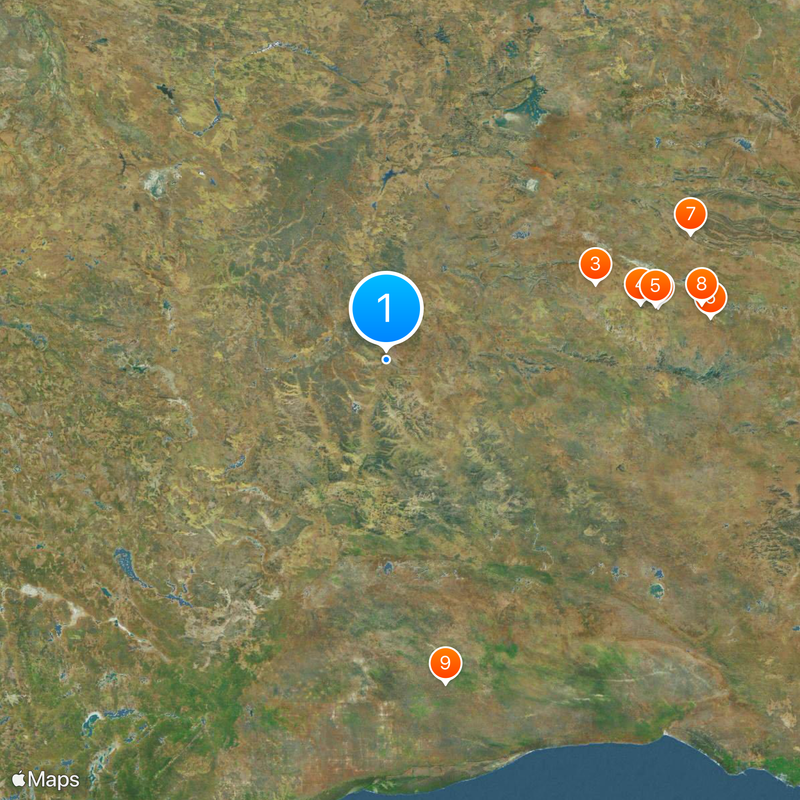Open orange map pin number 5
800x800 pixels.
[655, 286]
